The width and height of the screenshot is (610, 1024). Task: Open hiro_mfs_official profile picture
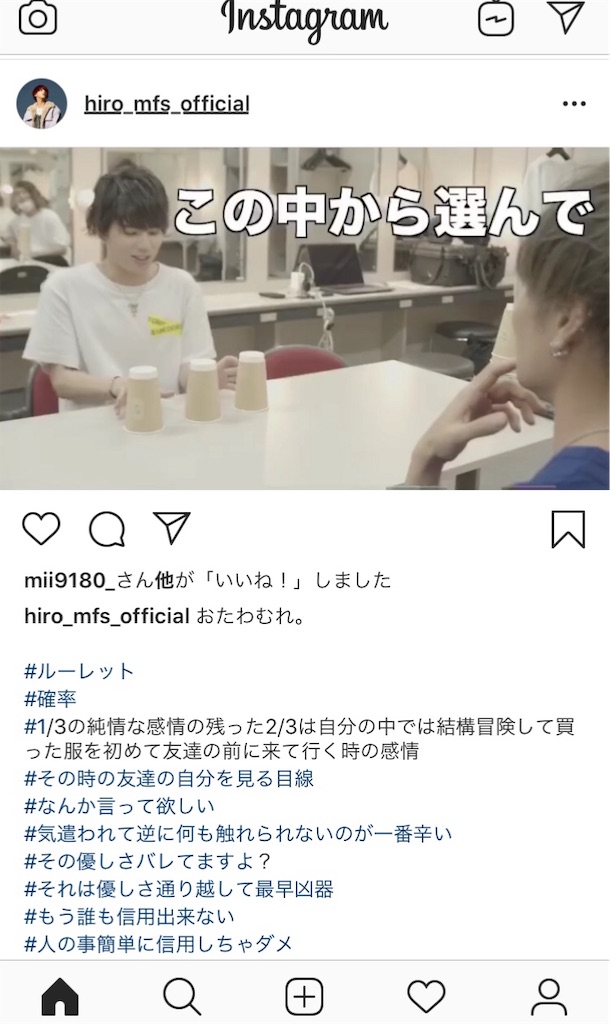42,104
